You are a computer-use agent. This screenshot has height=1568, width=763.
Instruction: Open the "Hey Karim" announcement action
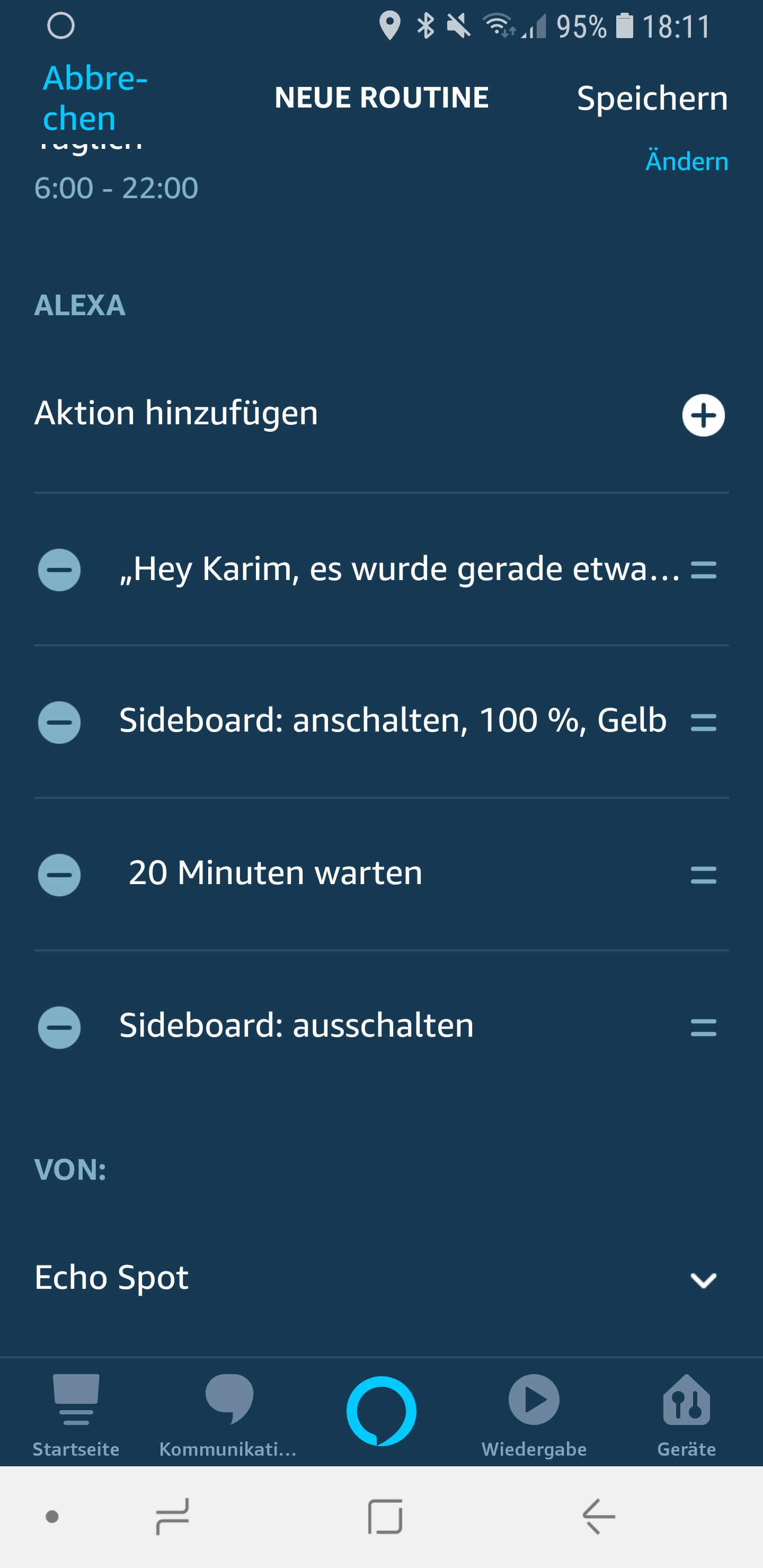tap(399, 568)
